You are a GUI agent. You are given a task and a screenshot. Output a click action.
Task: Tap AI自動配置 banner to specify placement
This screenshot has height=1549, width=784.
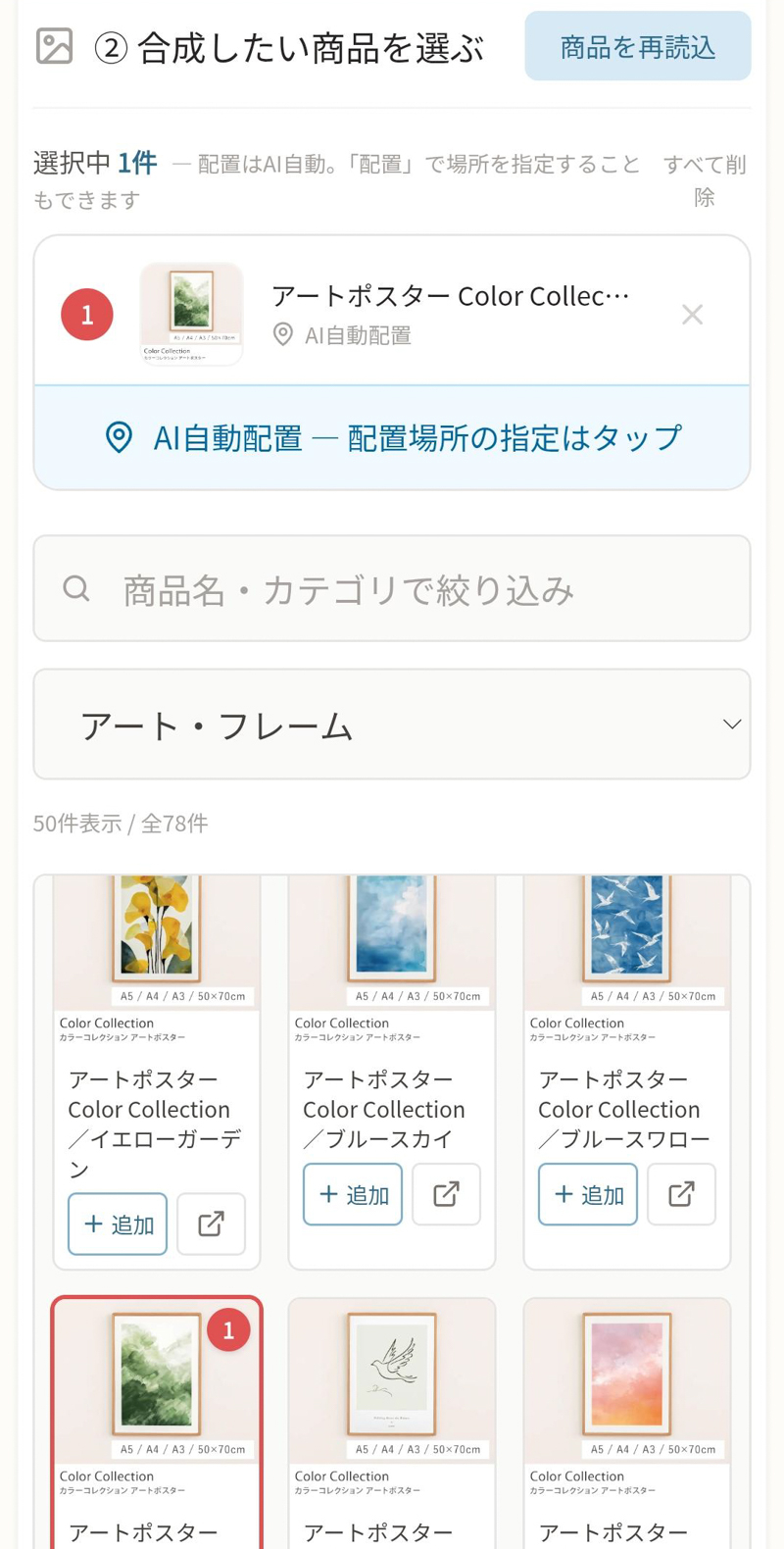[x=392, y=437]
